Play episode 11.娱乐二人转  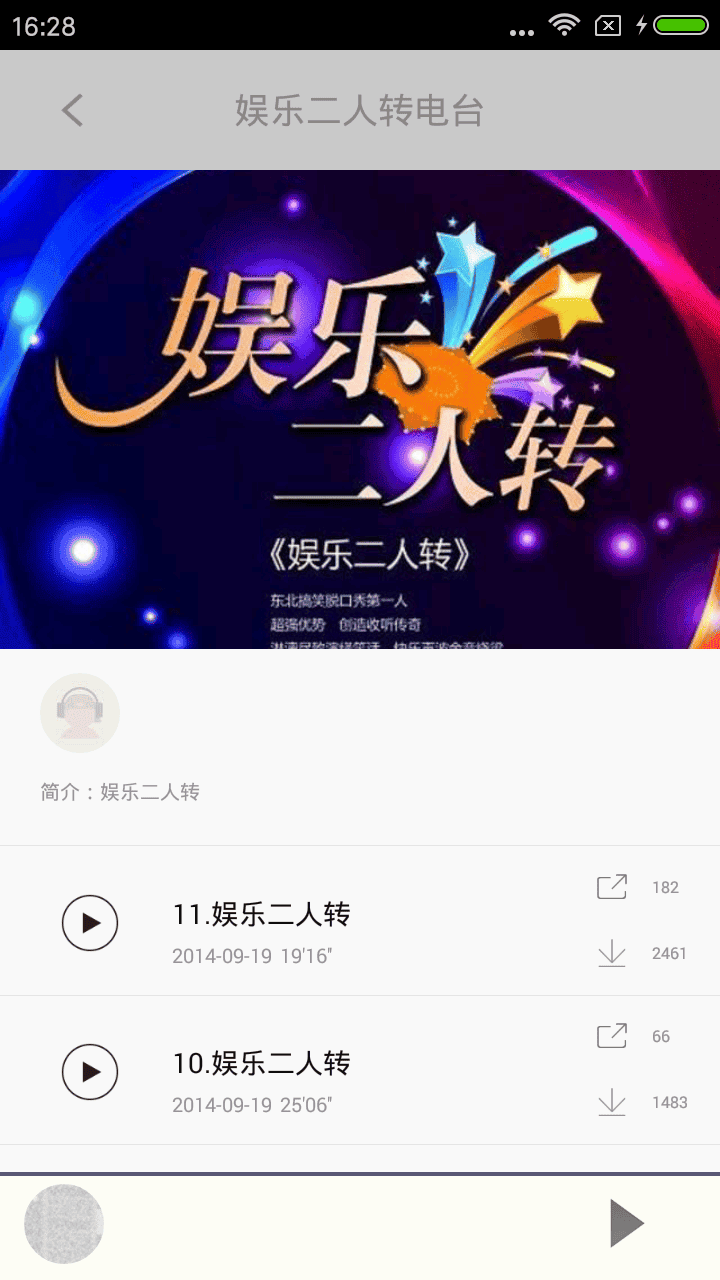91,922
